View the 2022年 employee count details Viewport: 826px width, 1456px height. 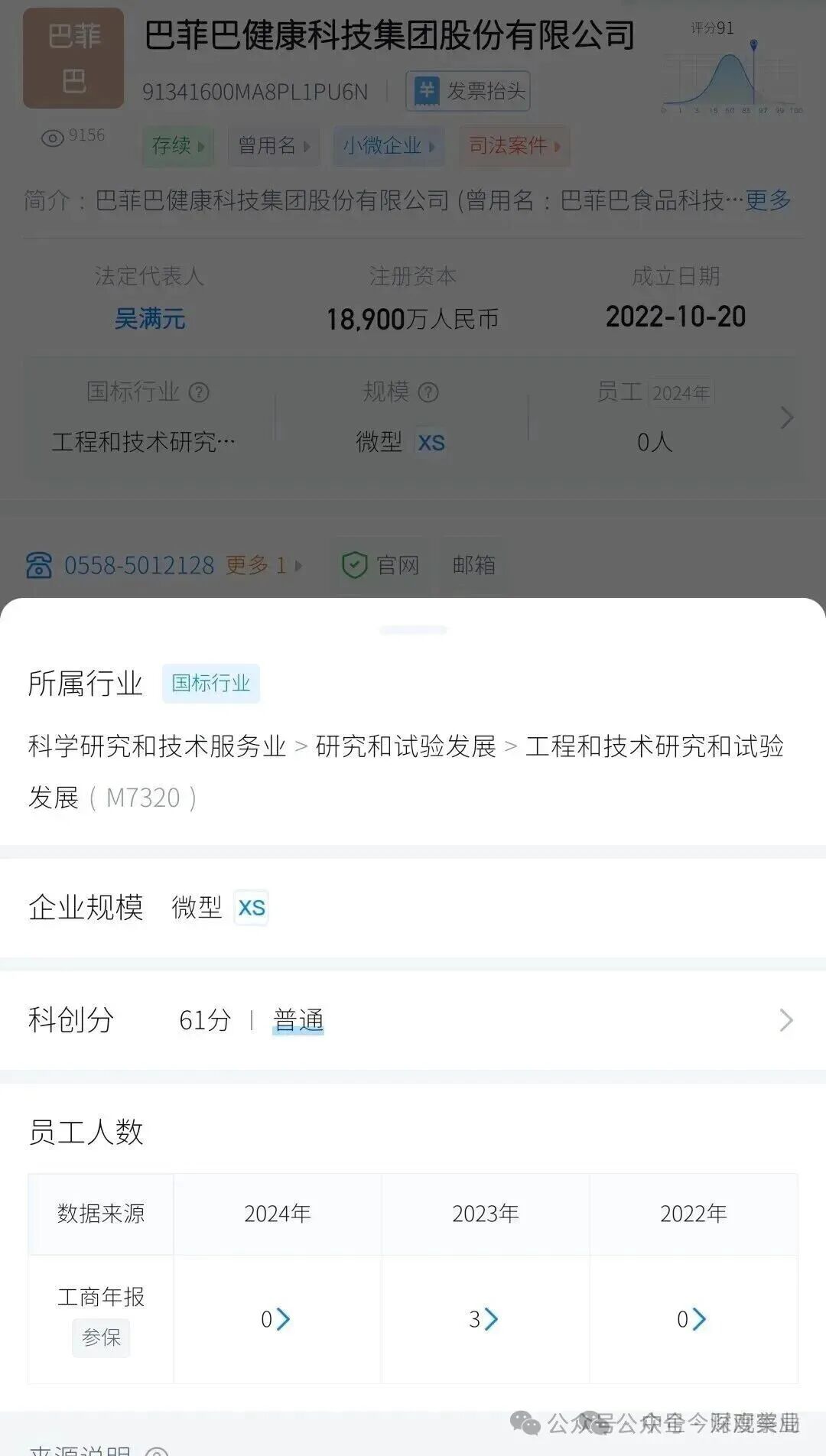(692, 1319)
